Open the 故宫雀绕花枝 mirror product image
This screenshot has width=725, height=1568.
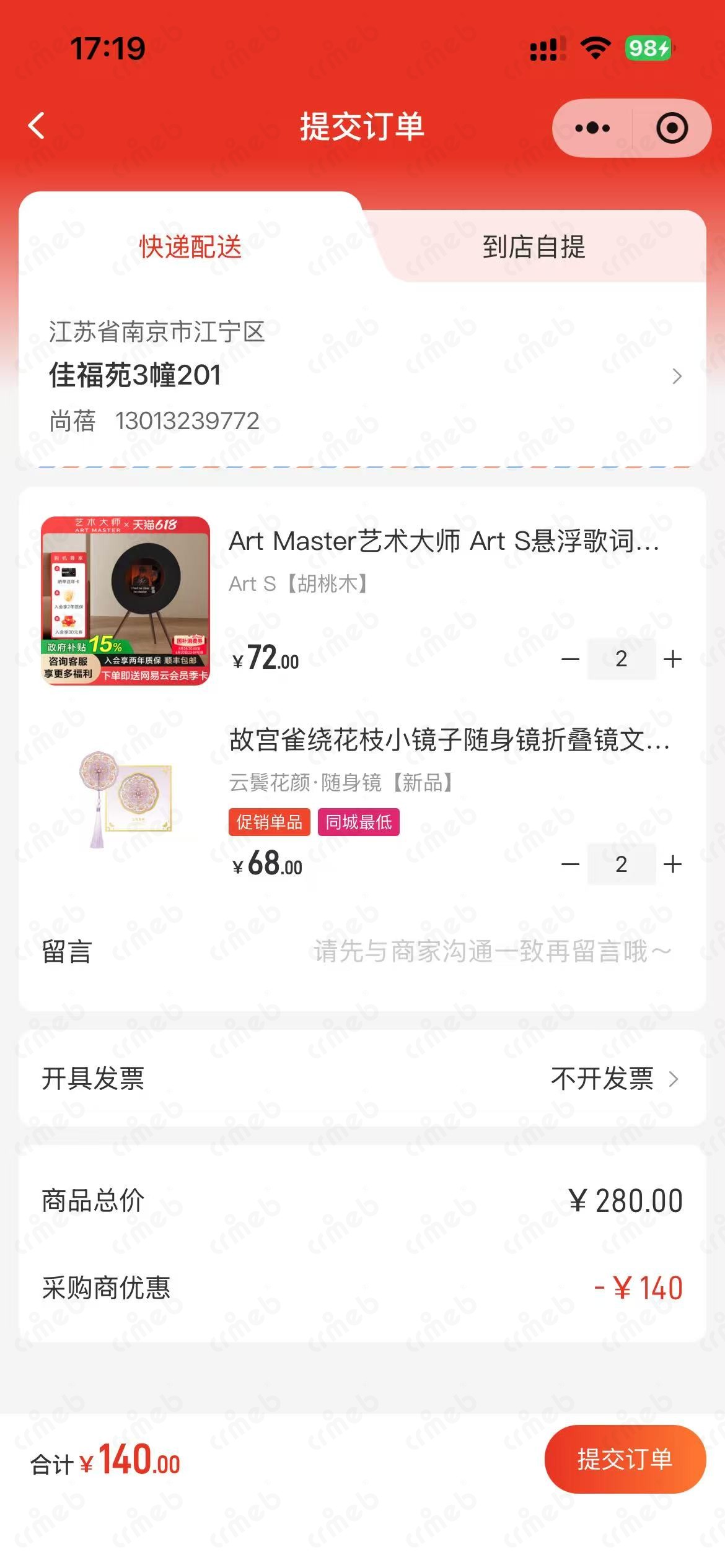point(126,799)
